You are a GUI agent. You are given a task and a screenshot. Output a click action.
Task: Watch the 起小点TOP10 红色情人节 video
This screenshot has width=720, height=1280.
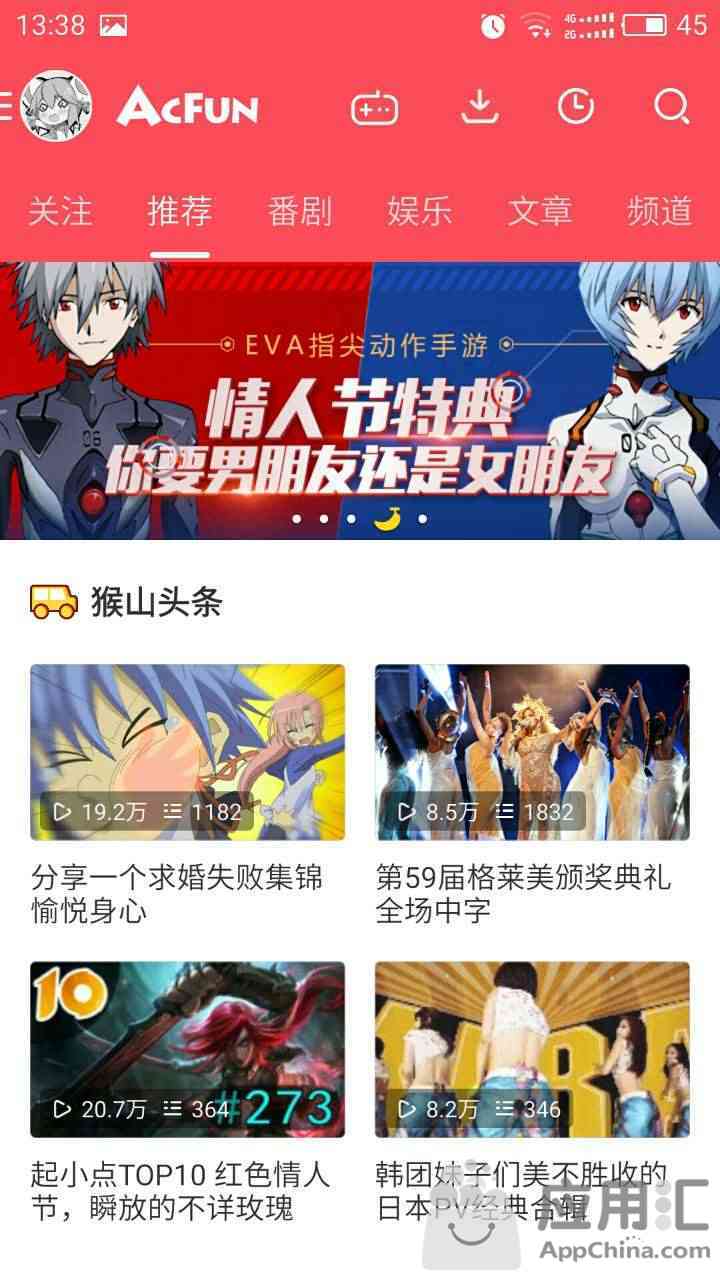[187, 1049]
